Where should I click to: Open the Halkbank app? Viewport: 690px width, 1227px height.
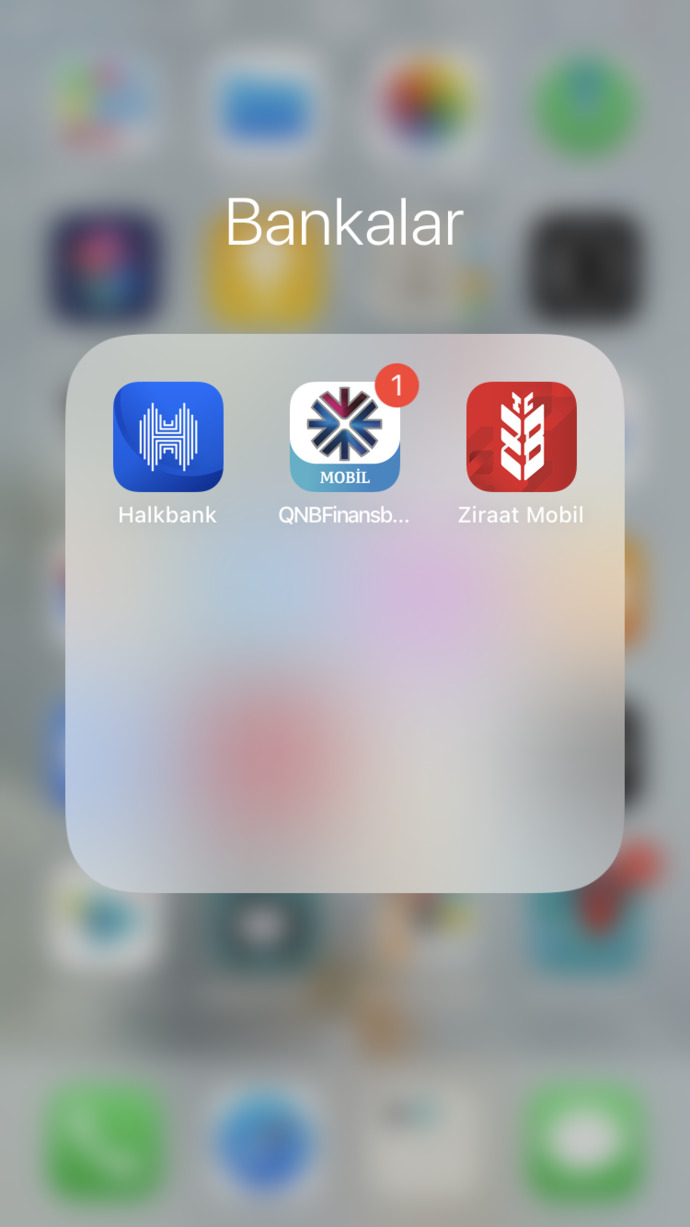click(x=168, y=437)
